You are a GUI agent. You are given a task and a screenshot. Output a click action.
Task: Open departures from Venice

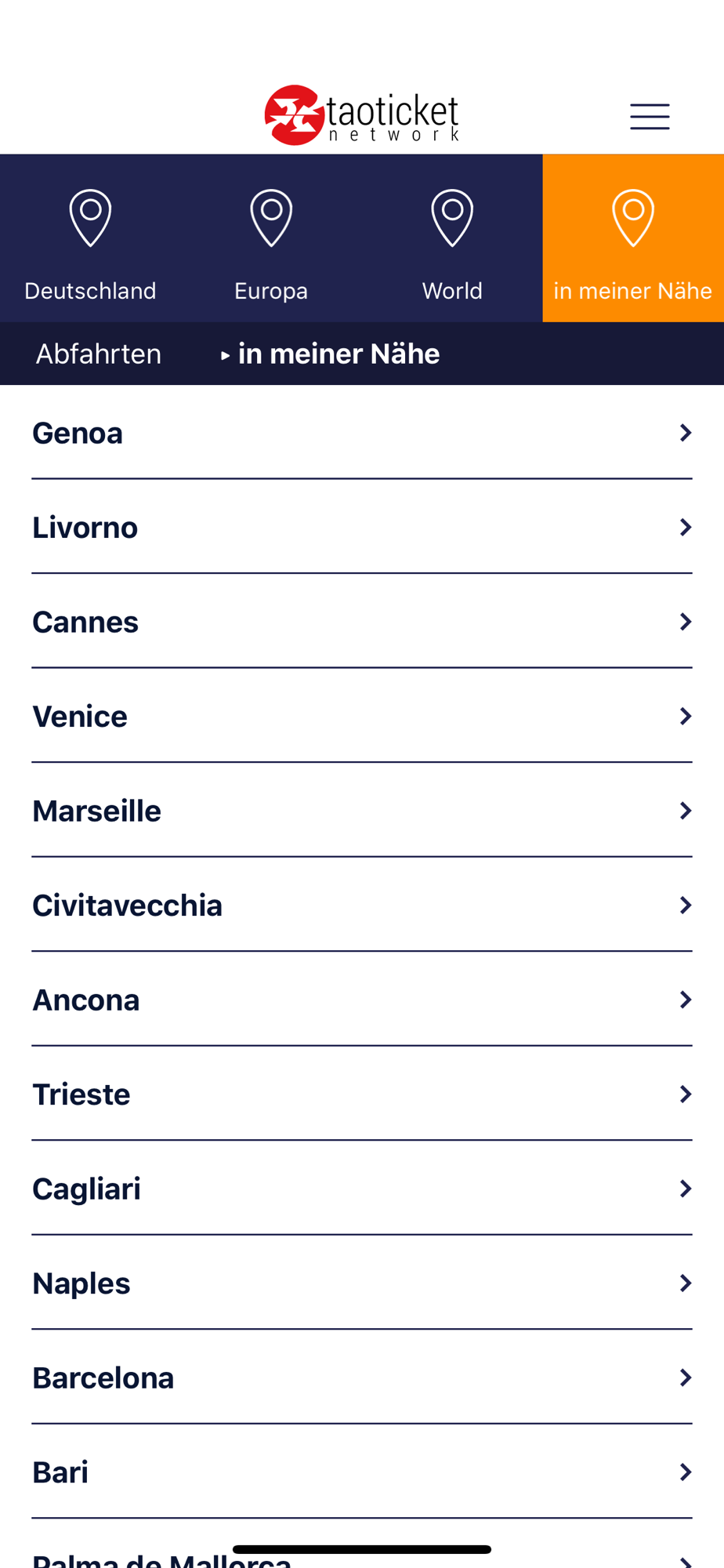362,716
